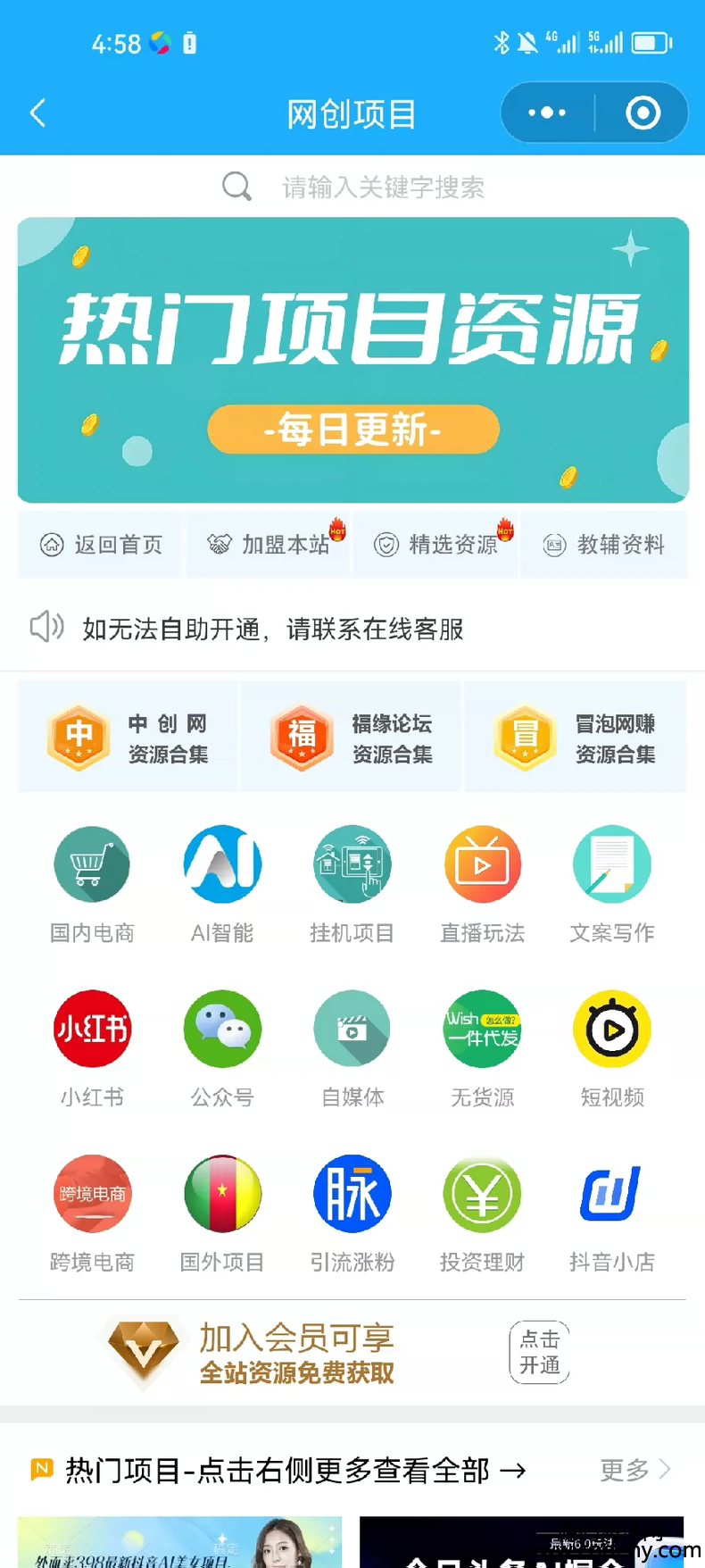Open 福缘论坛 资源合集 card

[352, 738]
